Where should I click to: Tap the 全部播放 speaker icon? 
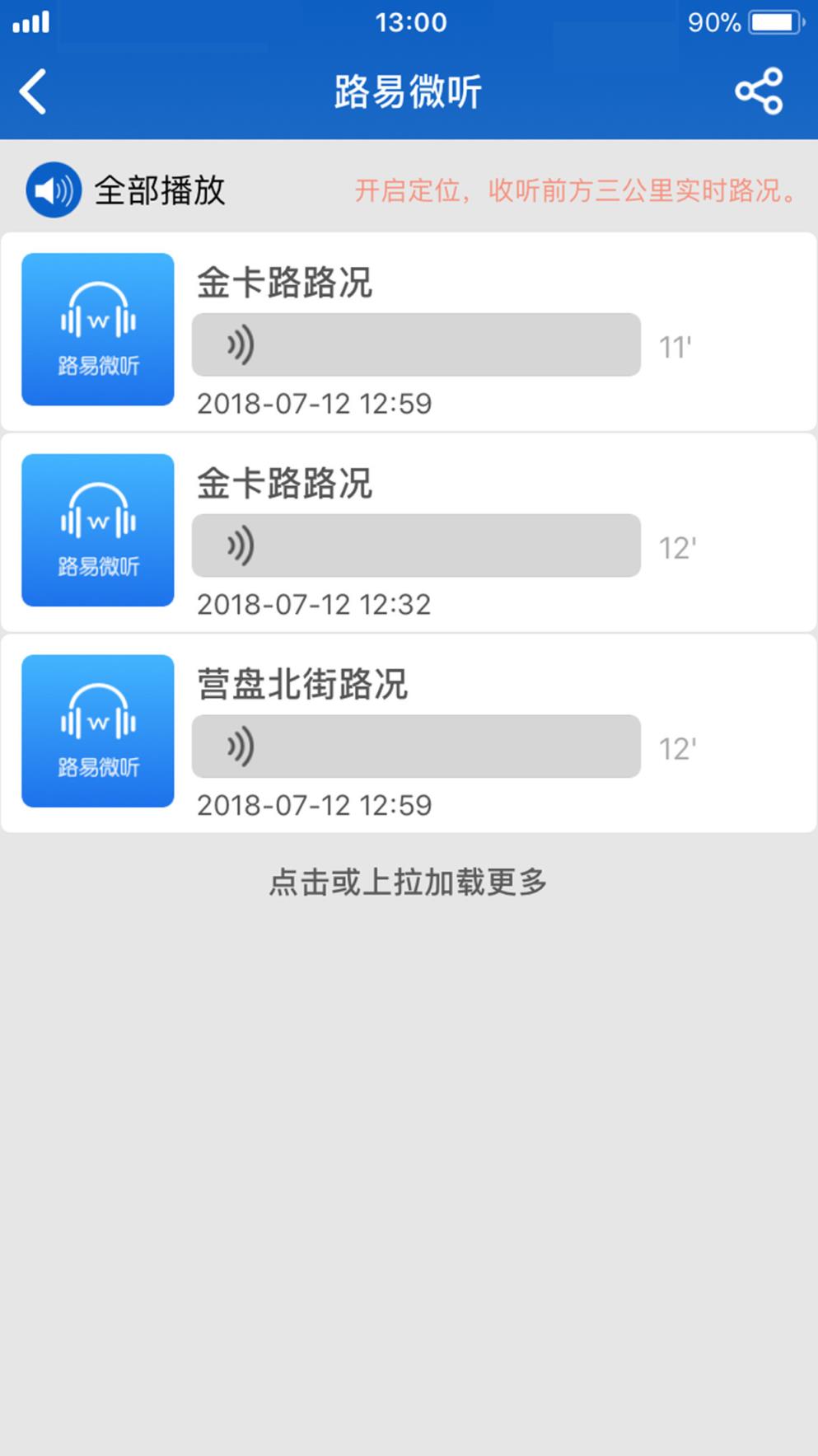click(x=52, y=190)
